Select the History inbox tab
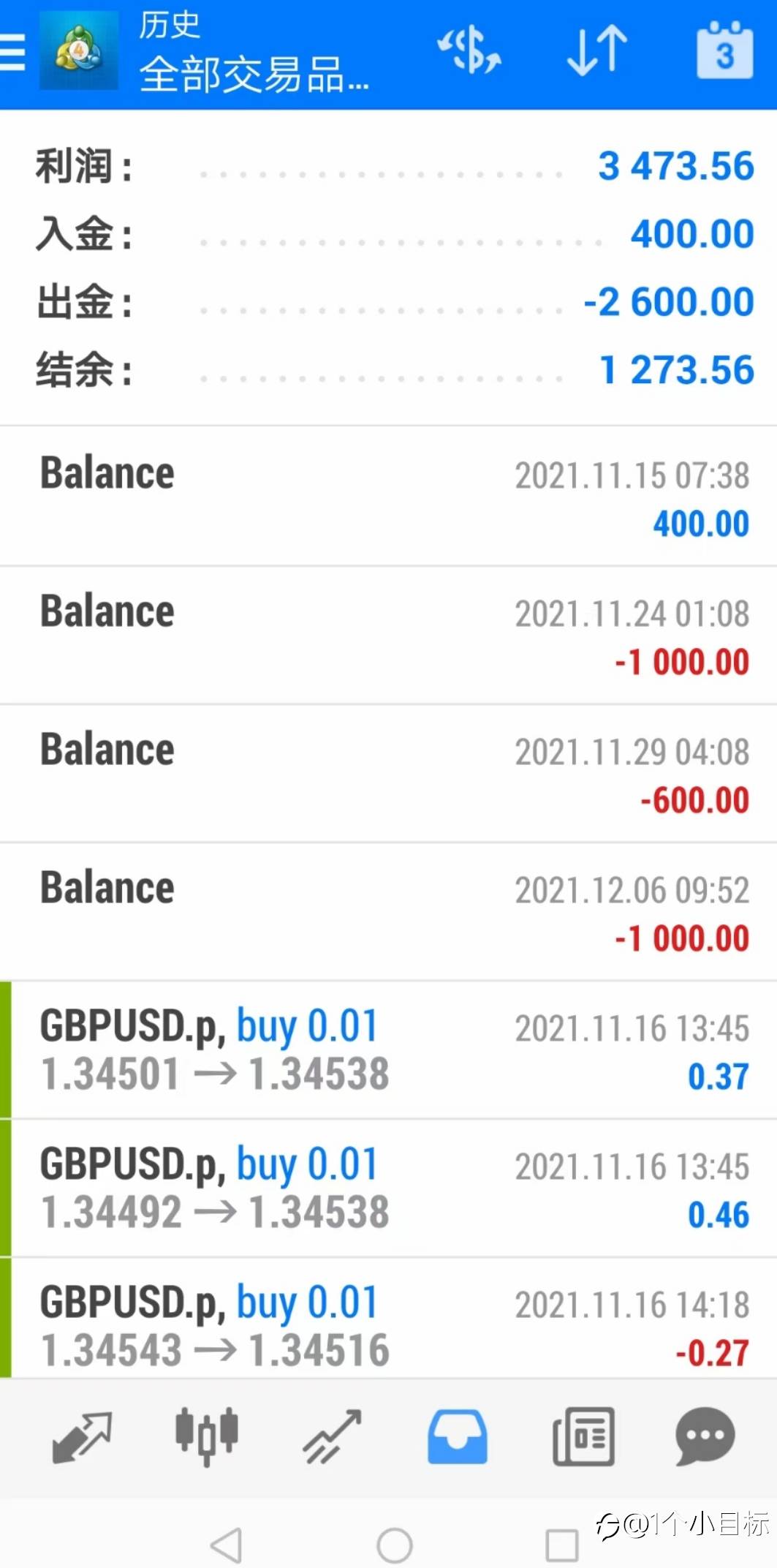 (458, 1436)
